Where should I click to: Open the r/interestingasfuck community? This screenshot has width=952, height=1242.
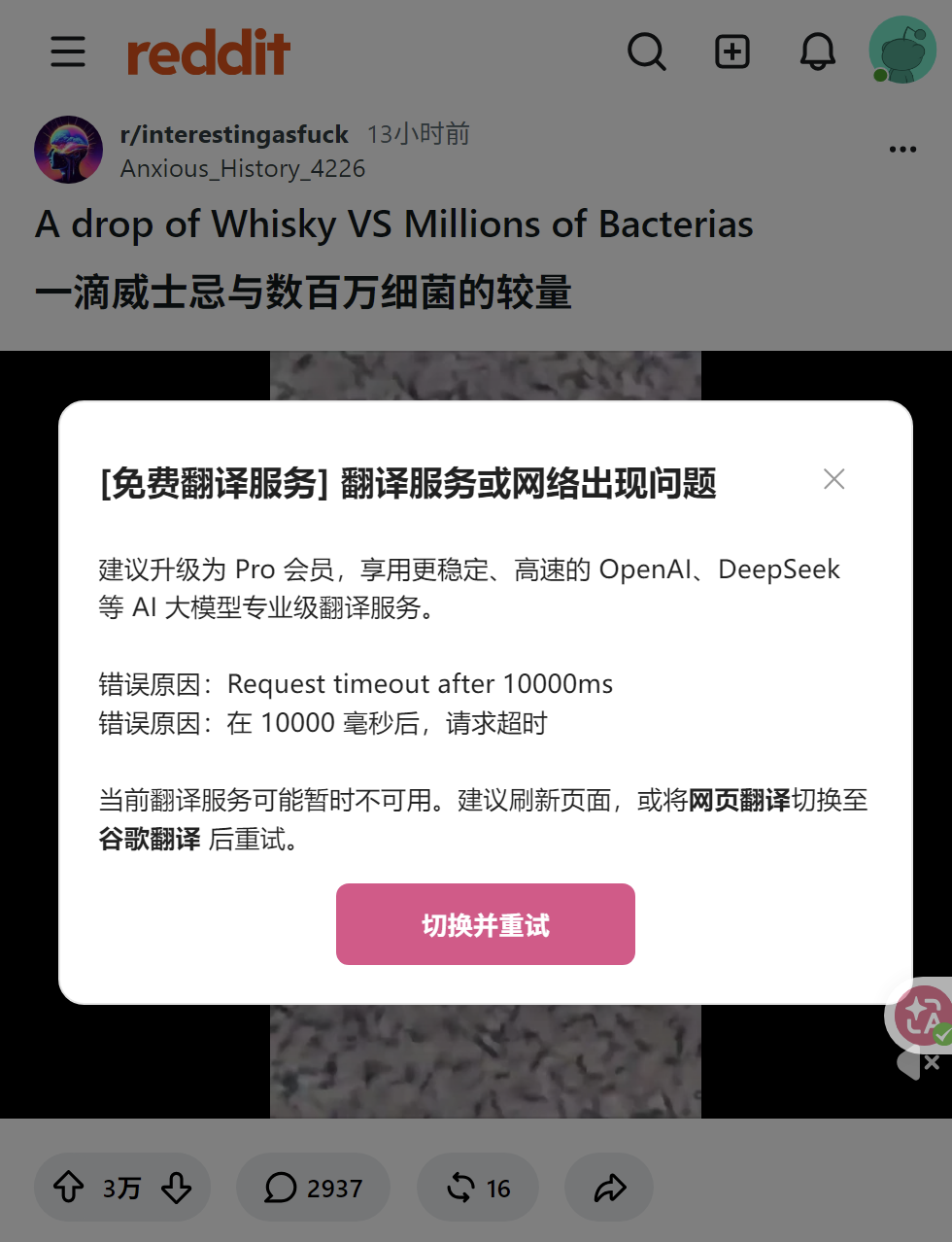(x=234, y=134)
